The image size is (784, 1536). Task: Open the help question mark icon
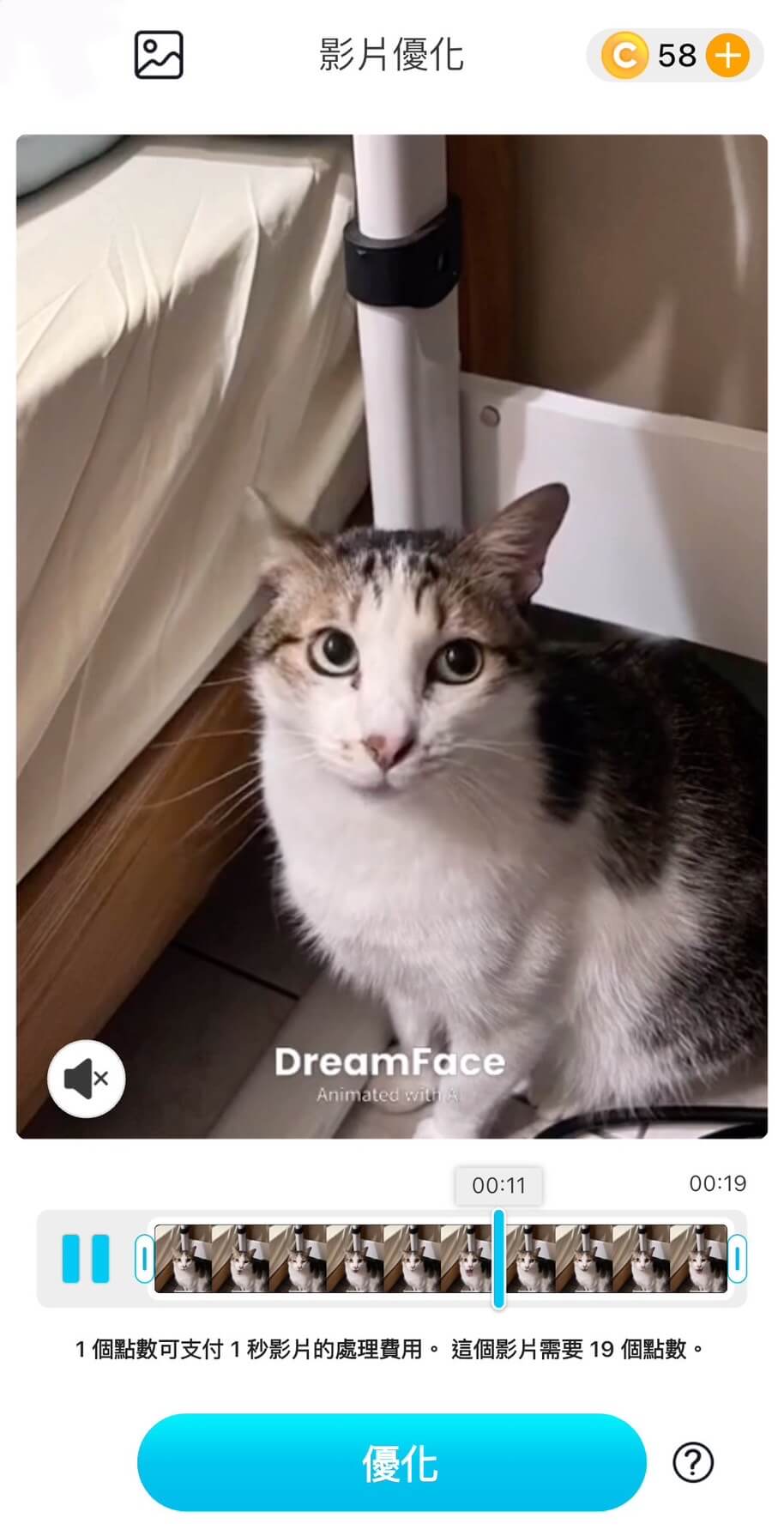[693, 1462]
